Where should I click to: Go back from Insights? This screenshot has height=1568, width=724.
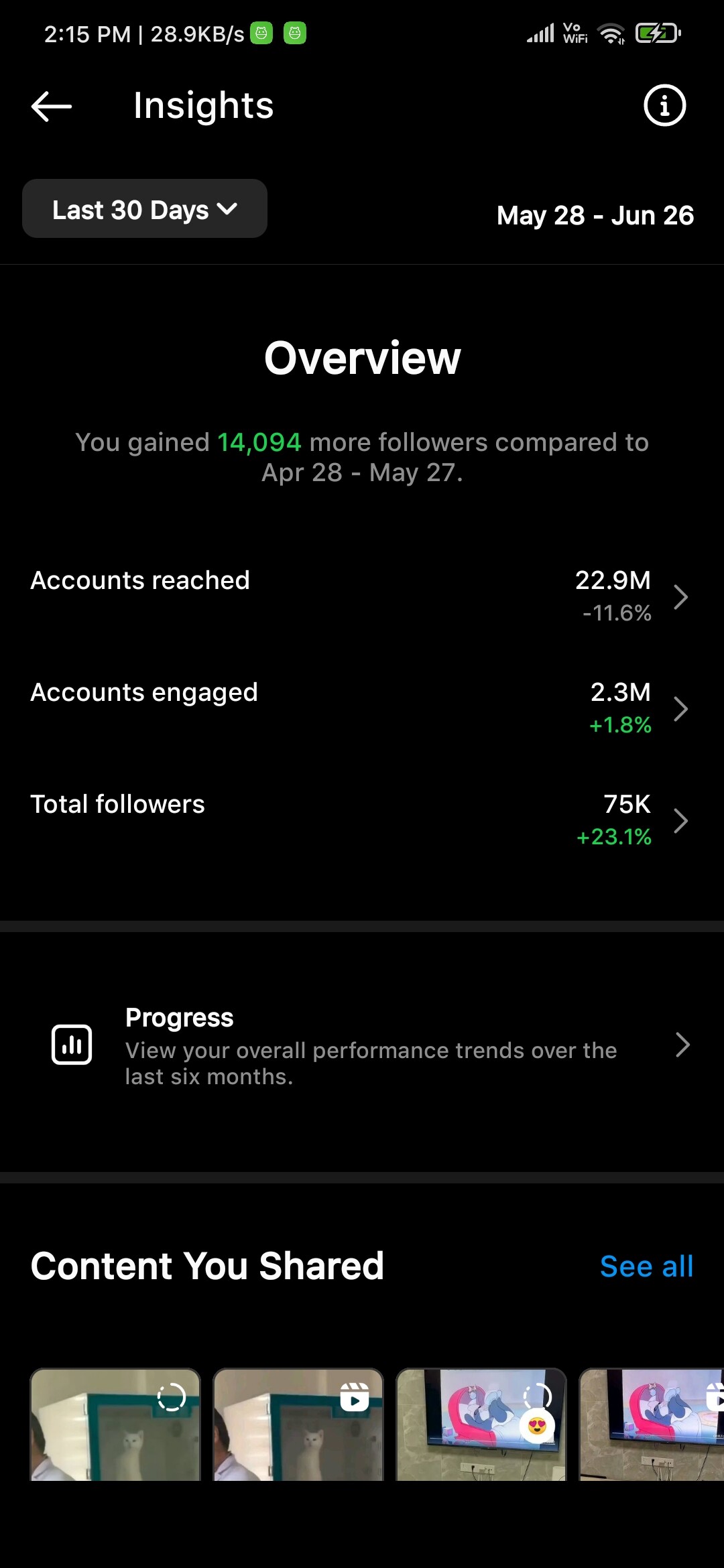[52, 106]
